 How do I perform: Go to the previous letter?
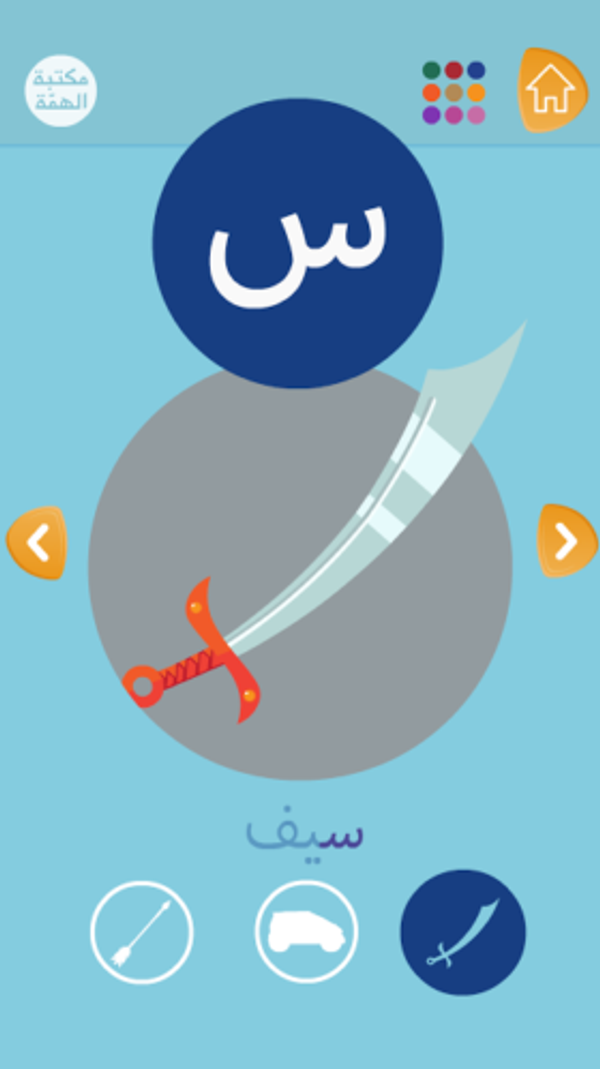click(x=37, y=543)
